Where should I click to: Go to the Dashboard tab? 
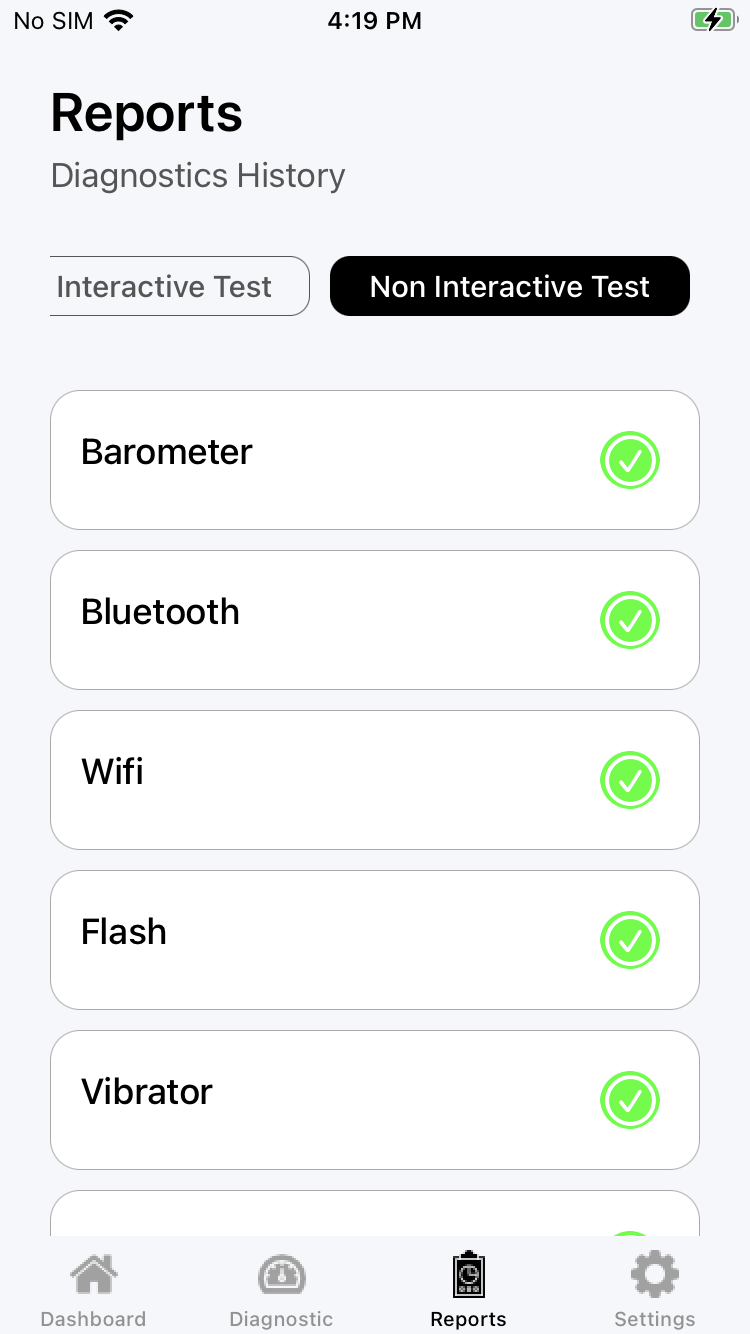point(93,1290)
